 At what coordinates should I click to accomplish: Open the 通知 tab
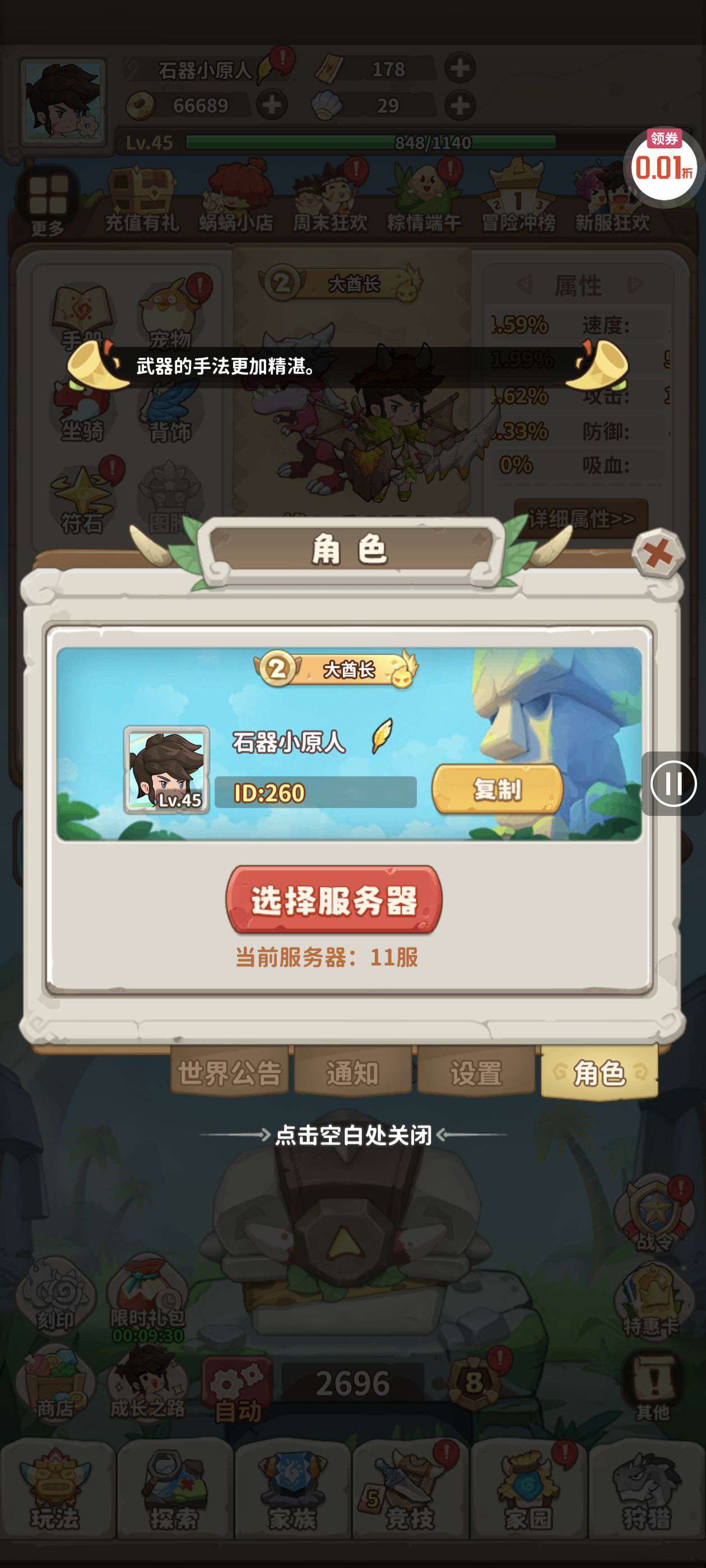point(352,1072)
